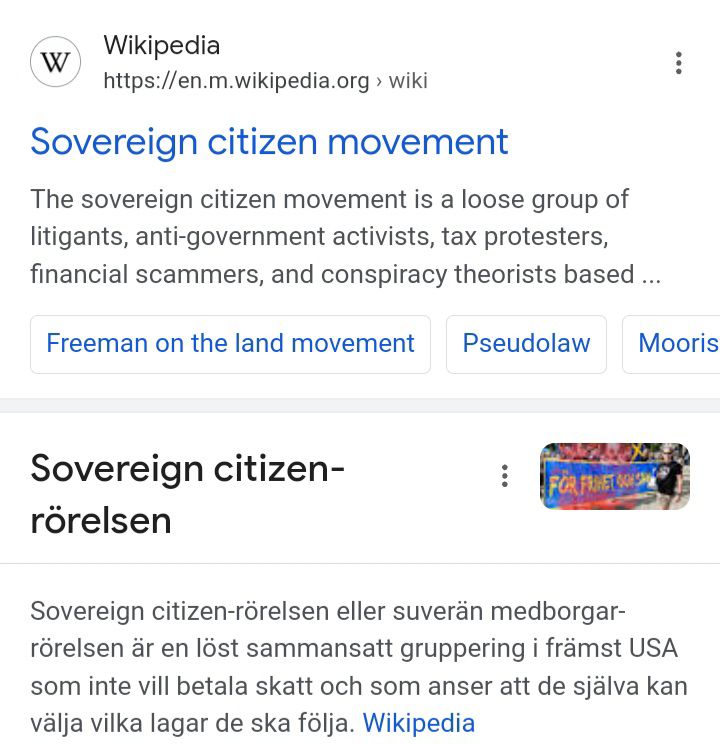
Task: Open the Pseudolaw chip link
Action: click(526, 344)
